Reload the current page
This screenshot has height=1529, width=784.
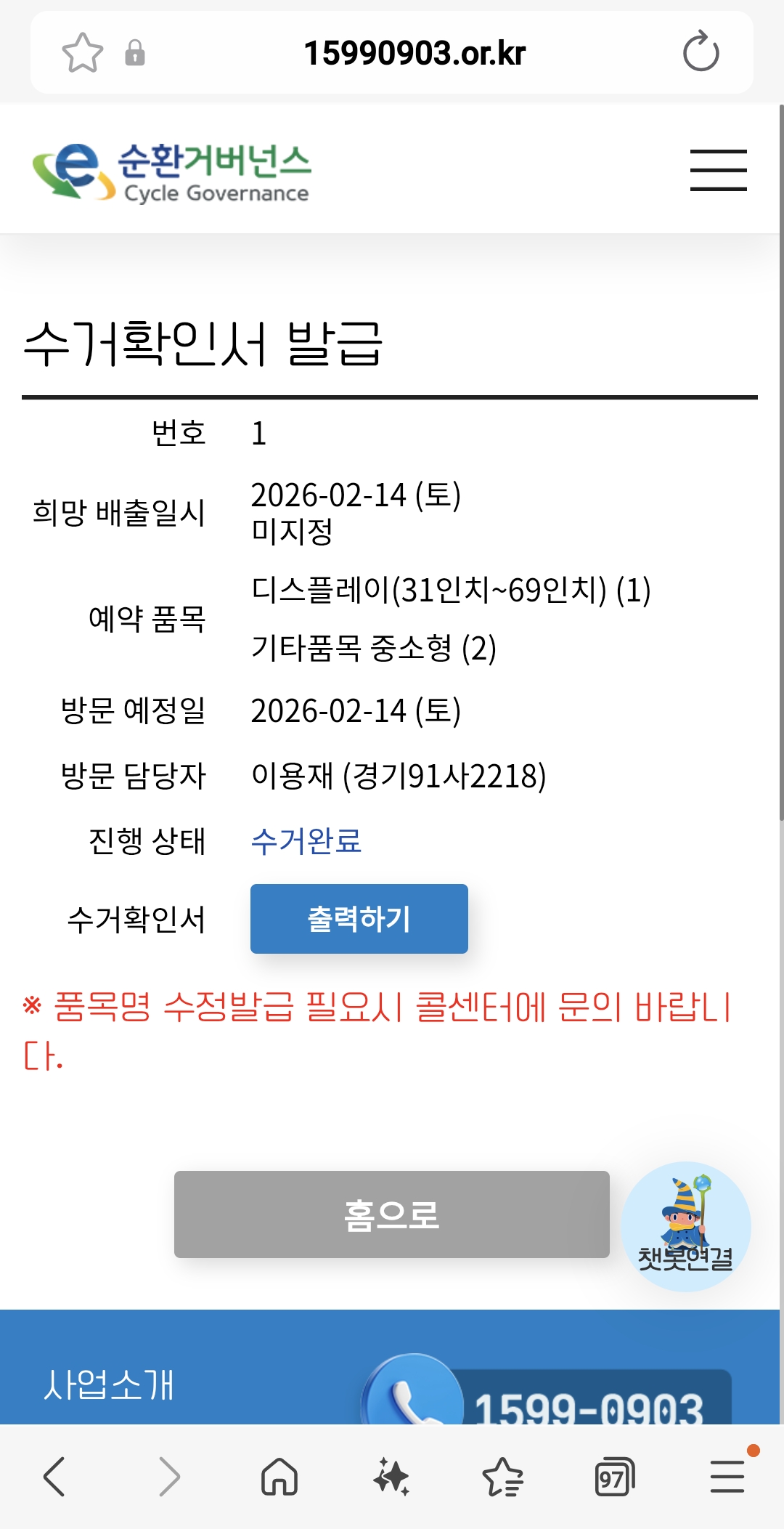click(x=701, y=52)
